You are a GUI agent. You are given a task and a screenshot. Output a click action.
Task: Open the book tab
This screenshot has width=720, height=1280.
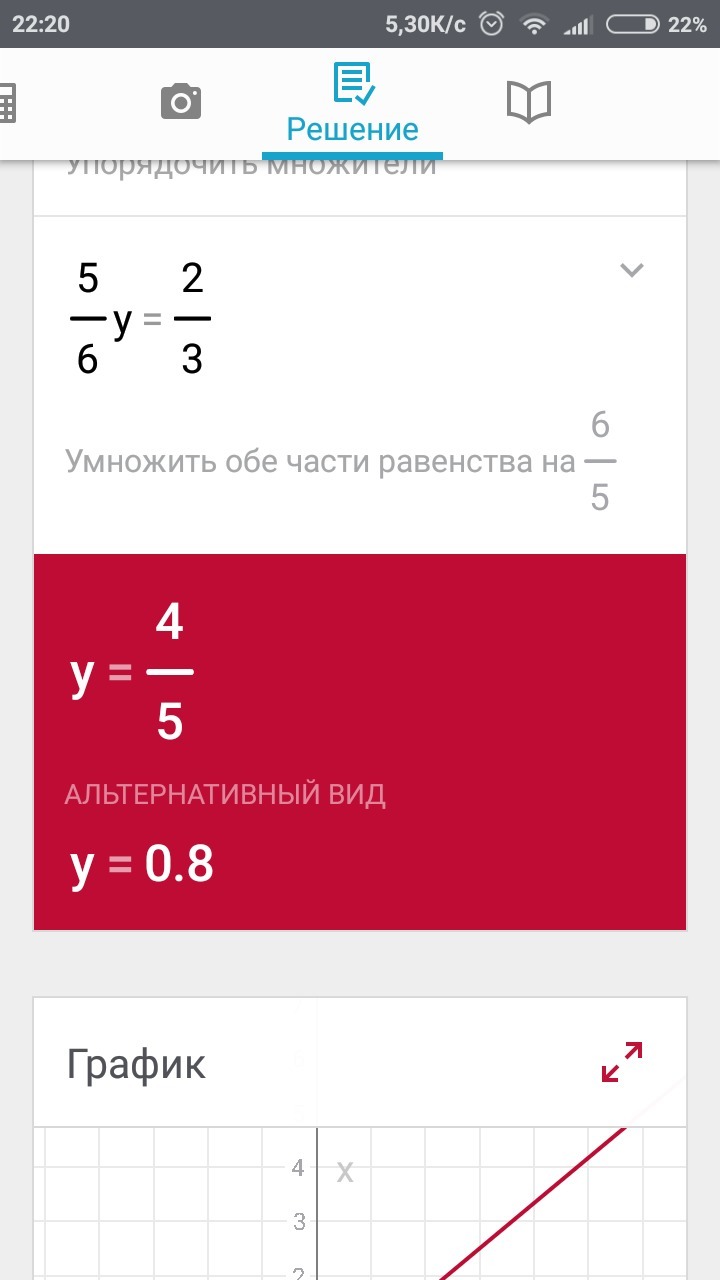(x=528, y=102)
